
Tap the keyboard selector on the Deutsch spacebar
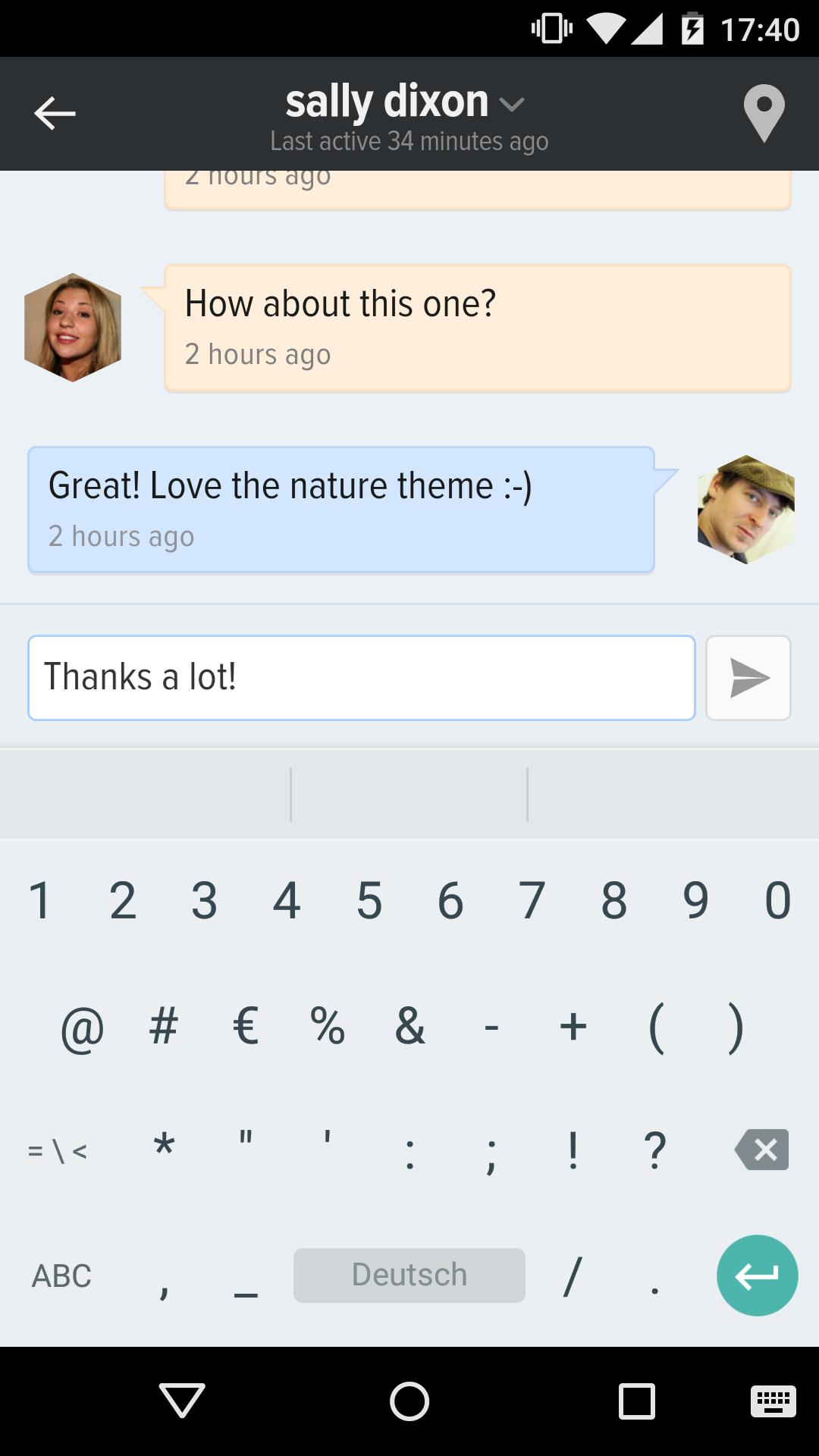[x=409, y=1275]
